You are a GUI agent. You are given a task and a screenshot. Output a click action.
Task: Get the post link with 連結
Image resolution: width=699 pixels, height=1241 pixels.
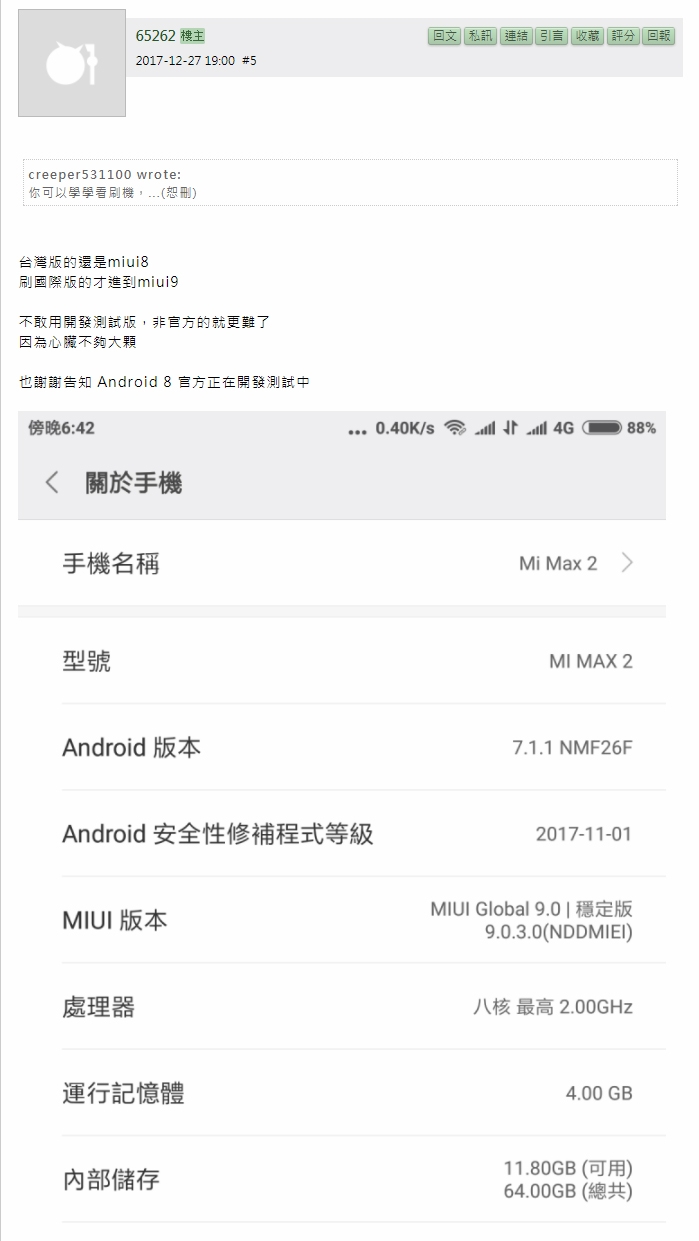(516, 36)
